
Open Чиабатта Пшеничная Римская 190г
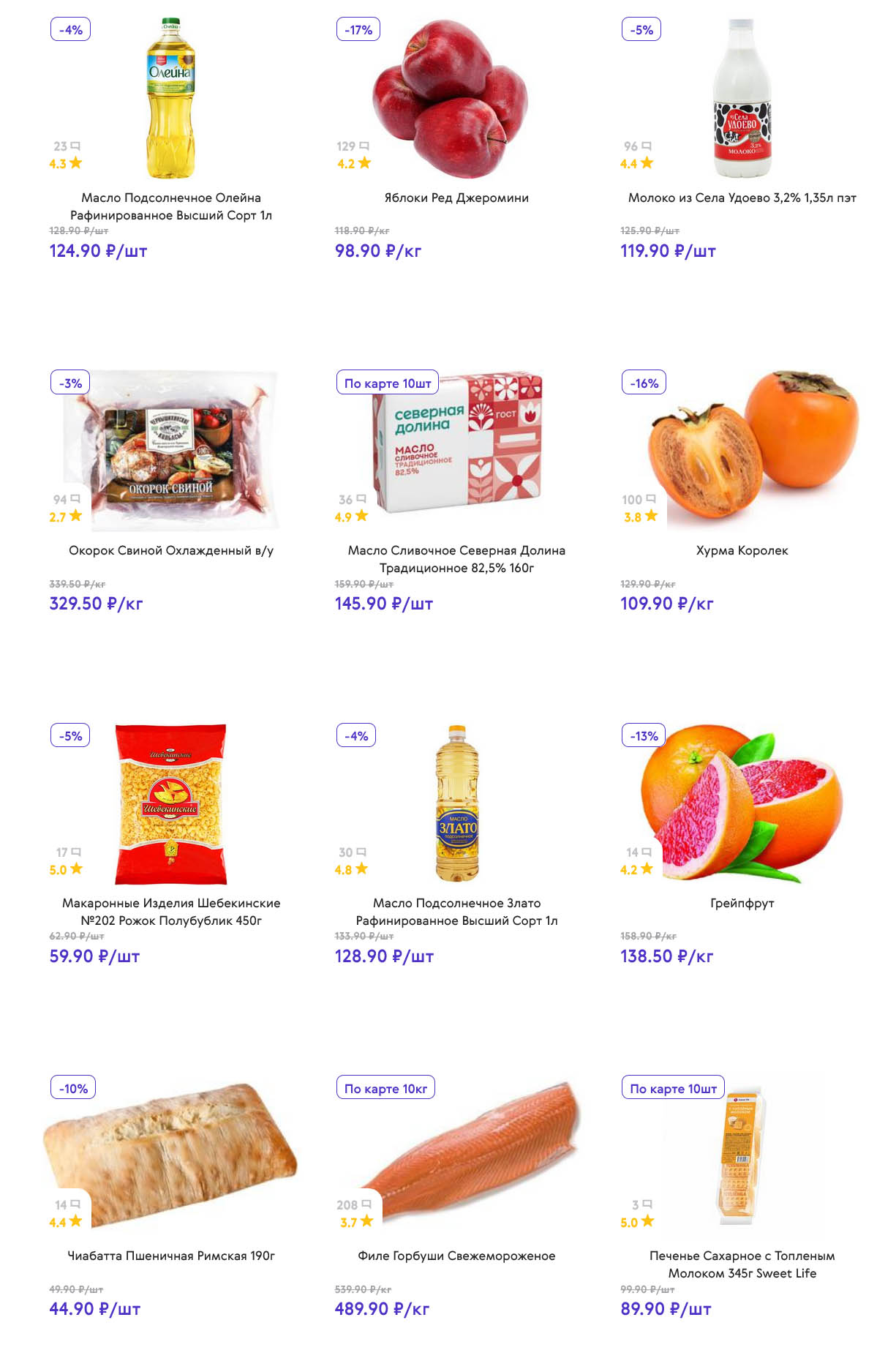pyautogui.click(x=170, y=1157)
